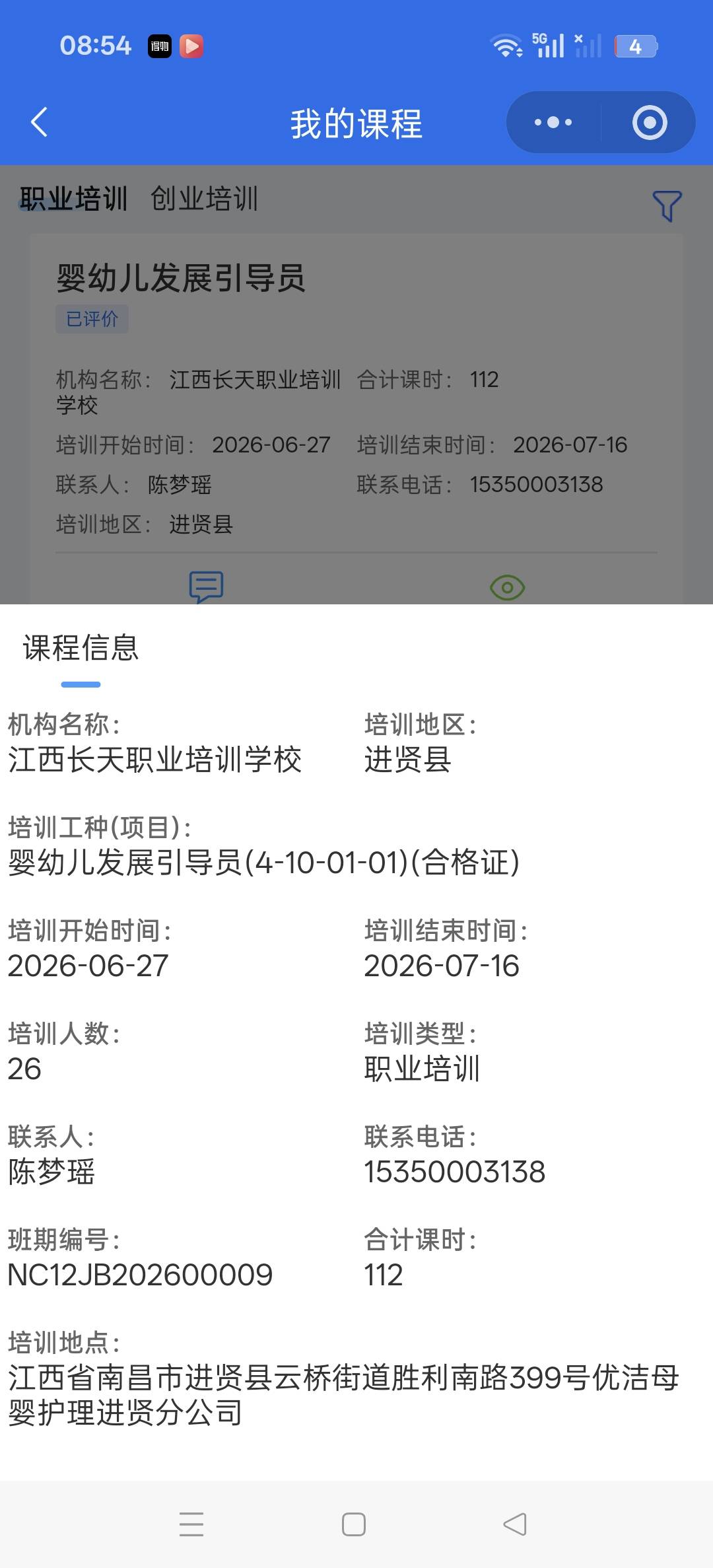Select the 职业培训 tab

(x=73, y=199)
